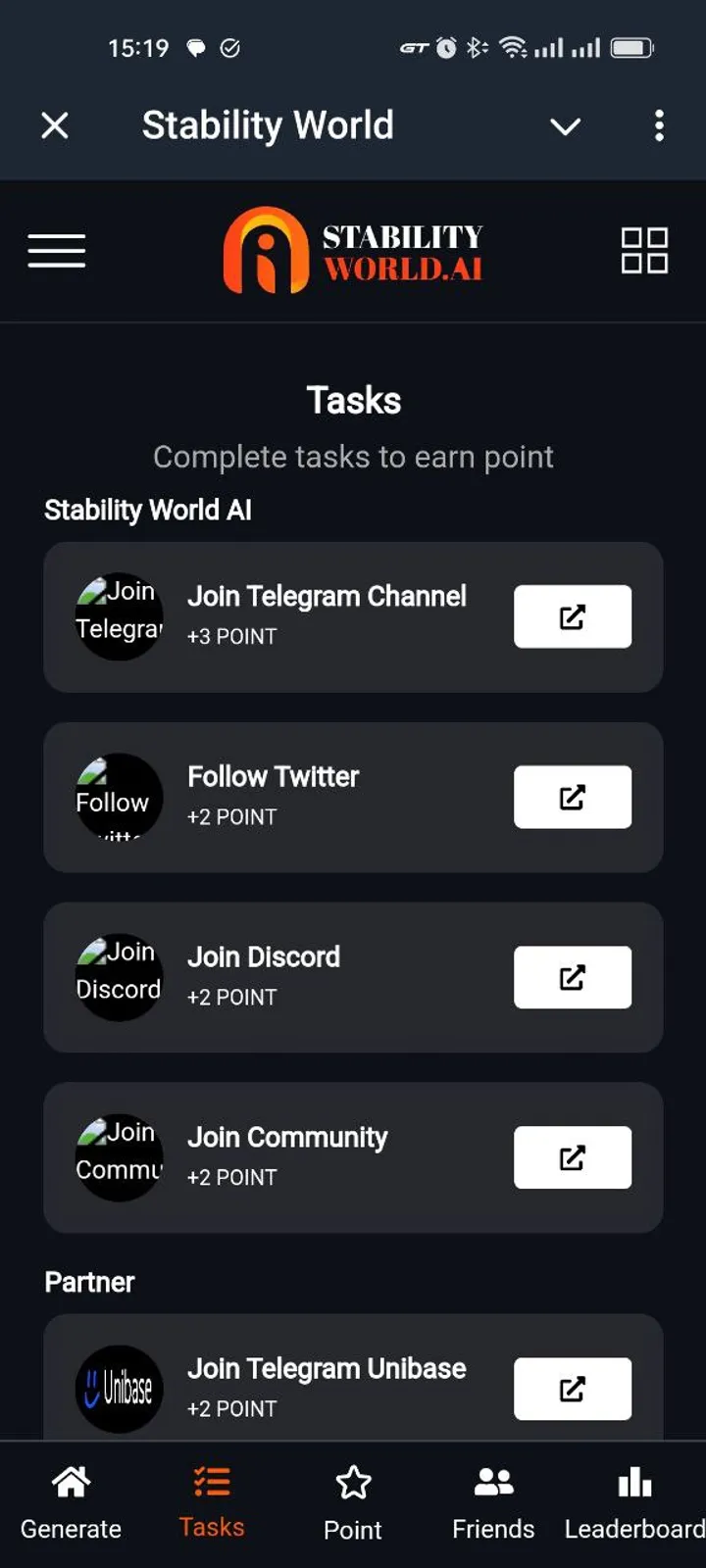Select the Generate home icon
The width and height of the screenshot is (706, 1568).
click(70, 1482)
